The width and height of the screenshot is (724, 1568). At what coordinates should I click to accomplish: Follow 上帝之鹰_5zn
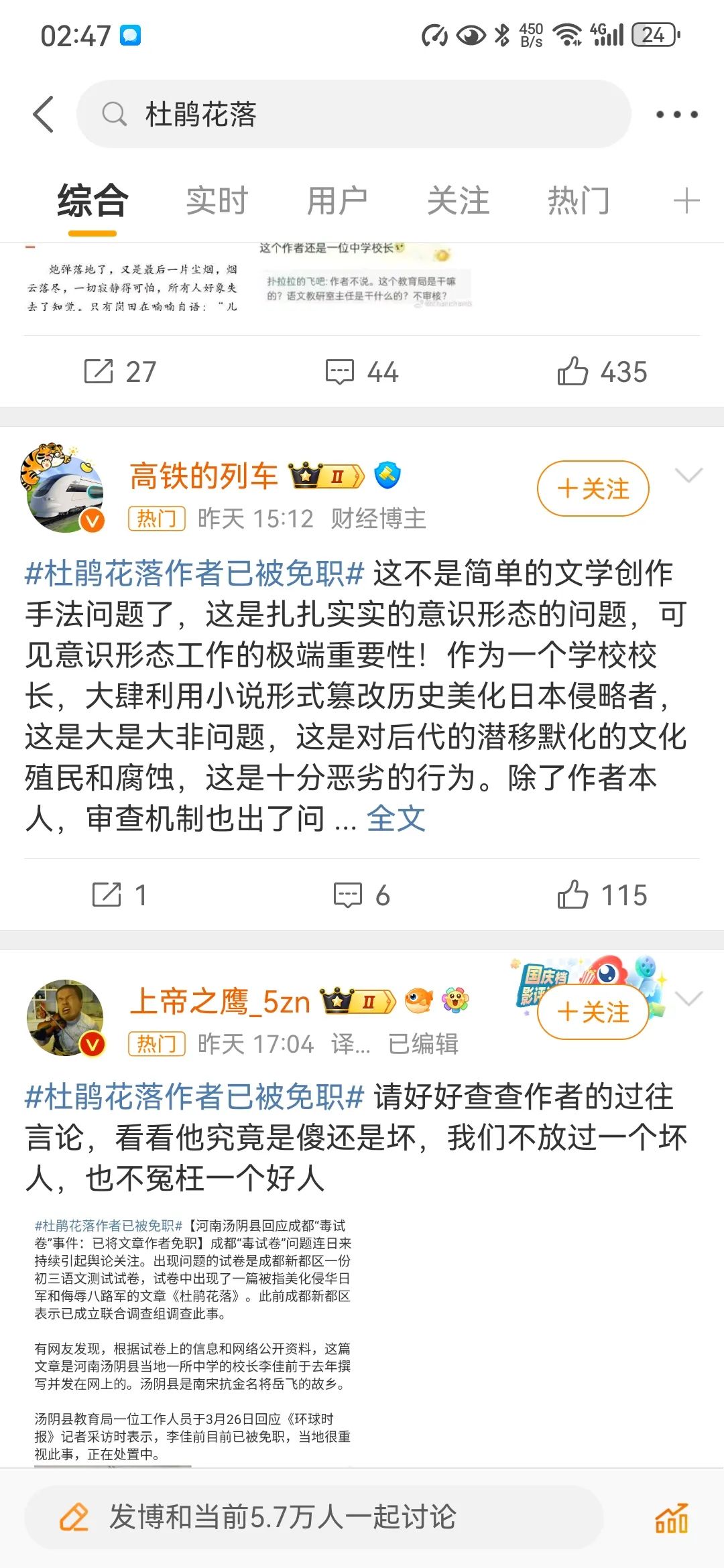pos(593,1012)
